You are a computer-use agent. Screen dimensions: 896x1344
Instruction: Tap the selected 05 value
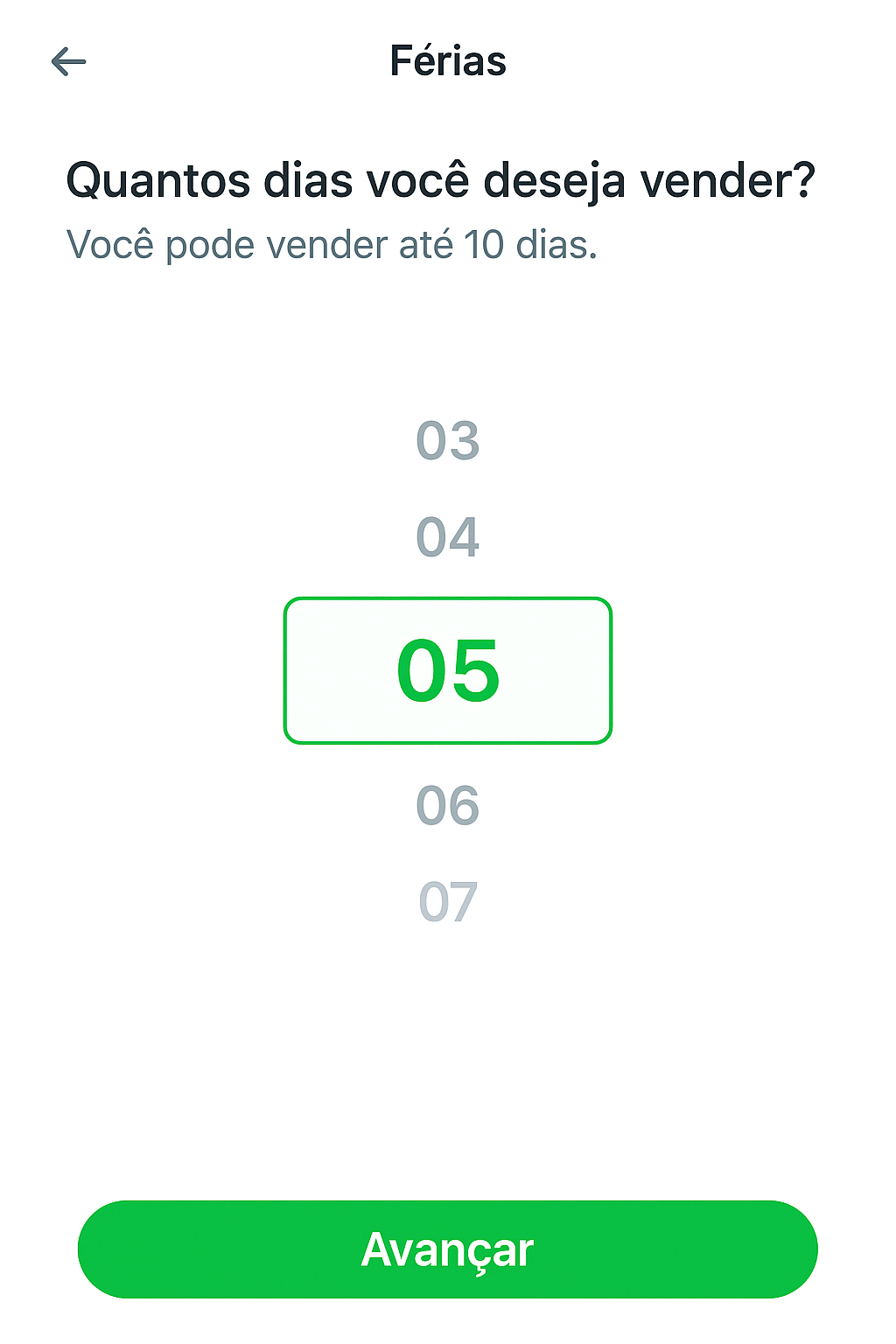(447, 670)
